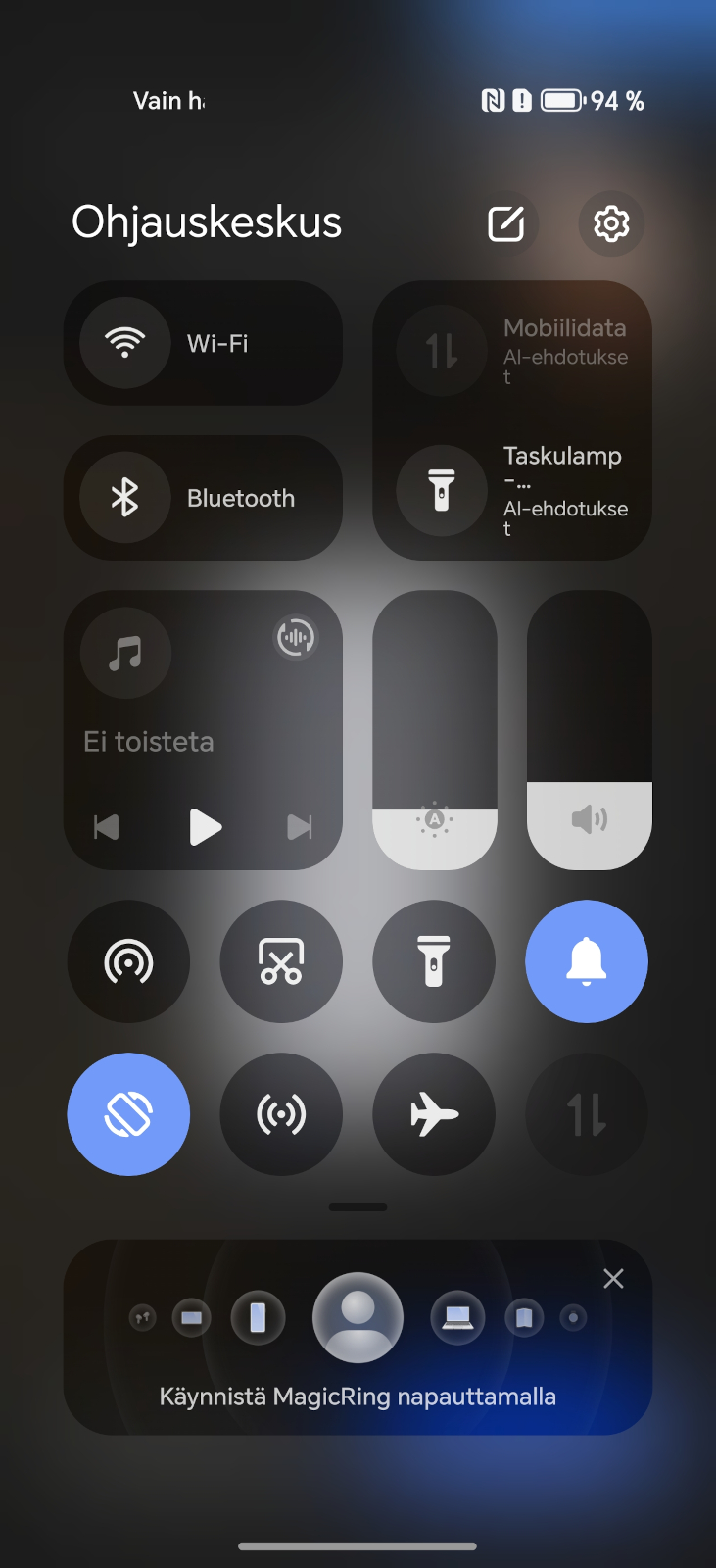This screenshot has width=716, height=1568.
Task: Skip to the previous track
Action: [x=106, y=827]
